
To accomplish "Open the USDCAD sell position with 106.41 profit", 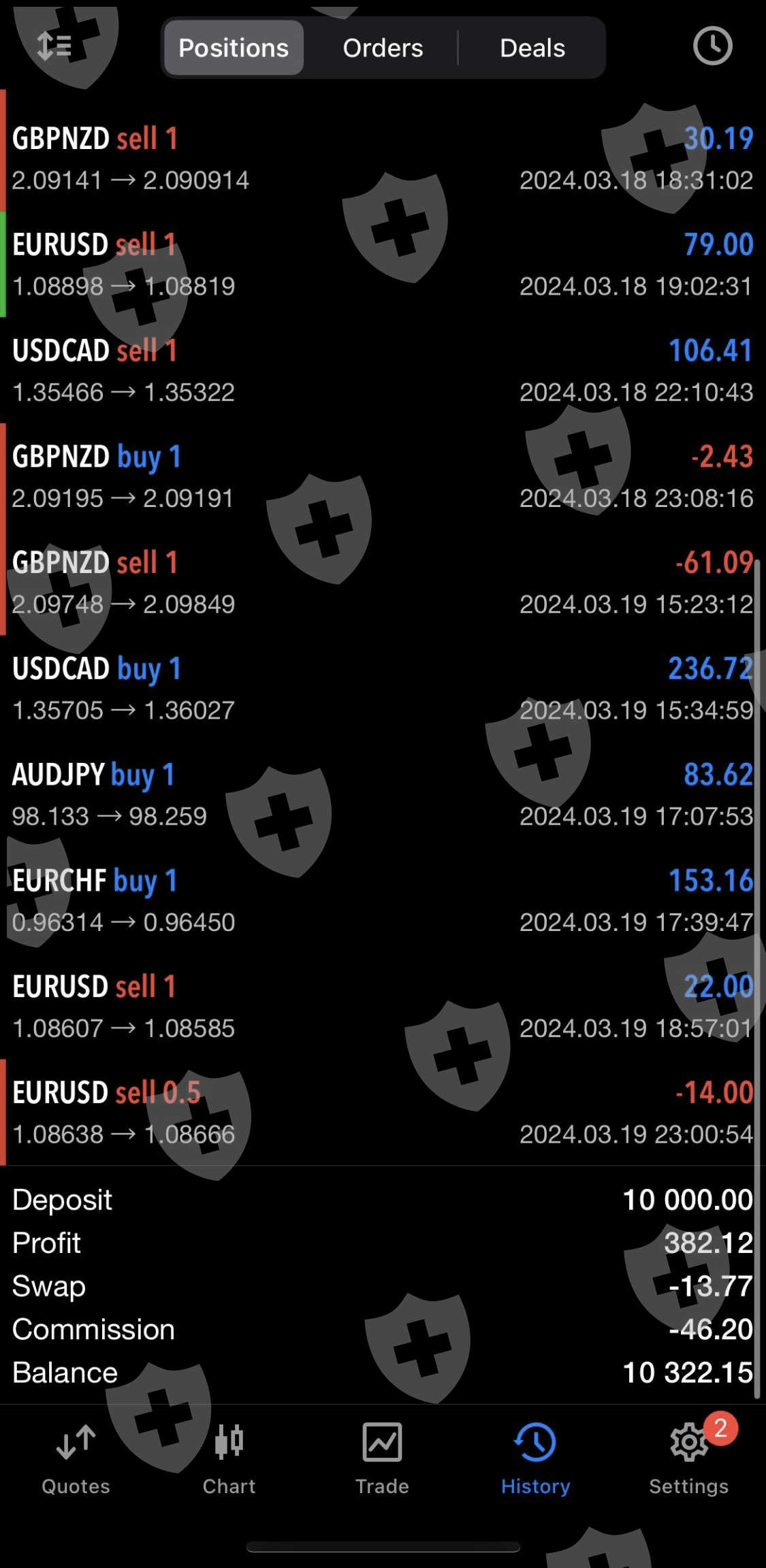I will [x=383, y=371].
